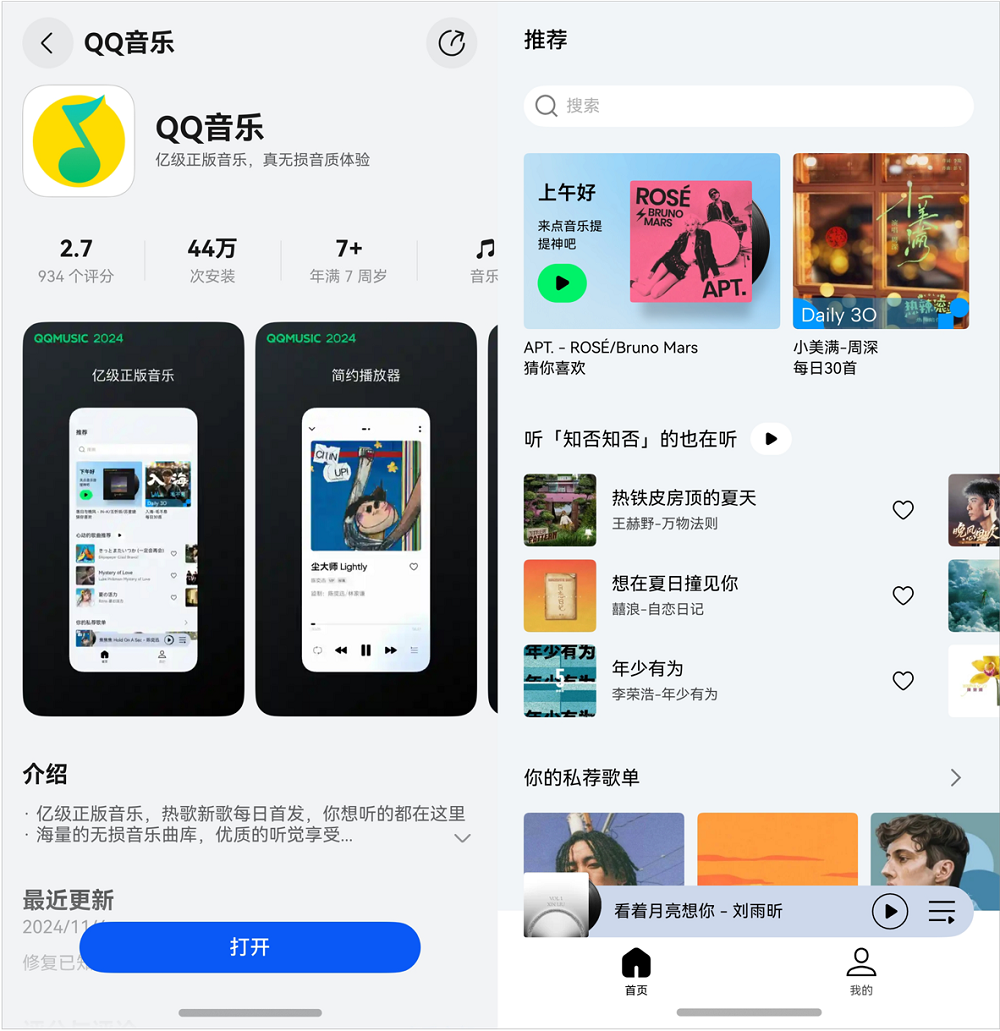Open the mini player's playlist queue
The width and height of the screenshot is (1000, 1031).
coord(942,911)
